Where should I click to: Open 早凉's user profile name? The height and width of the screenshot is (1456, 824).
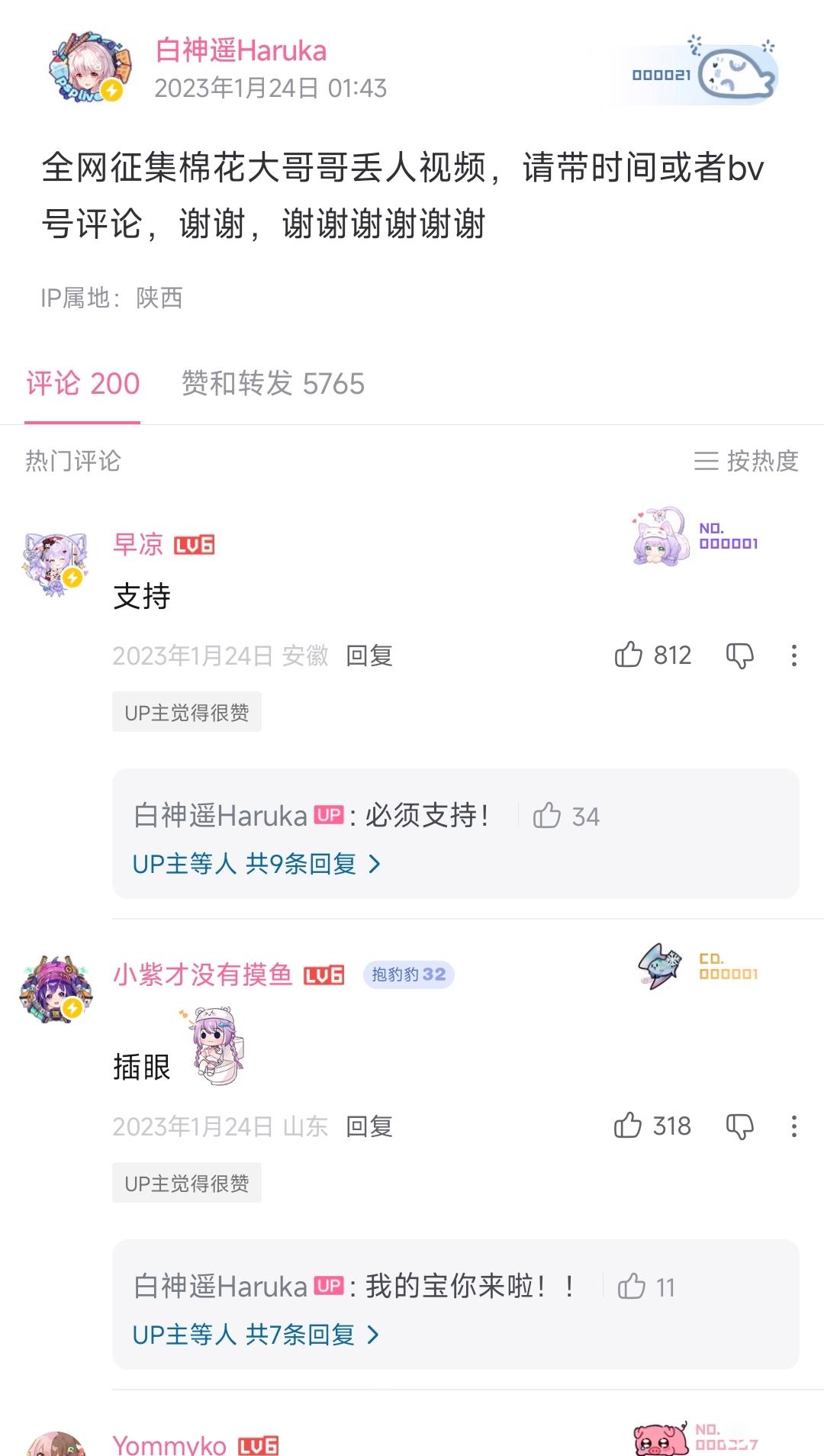(138, 544)
